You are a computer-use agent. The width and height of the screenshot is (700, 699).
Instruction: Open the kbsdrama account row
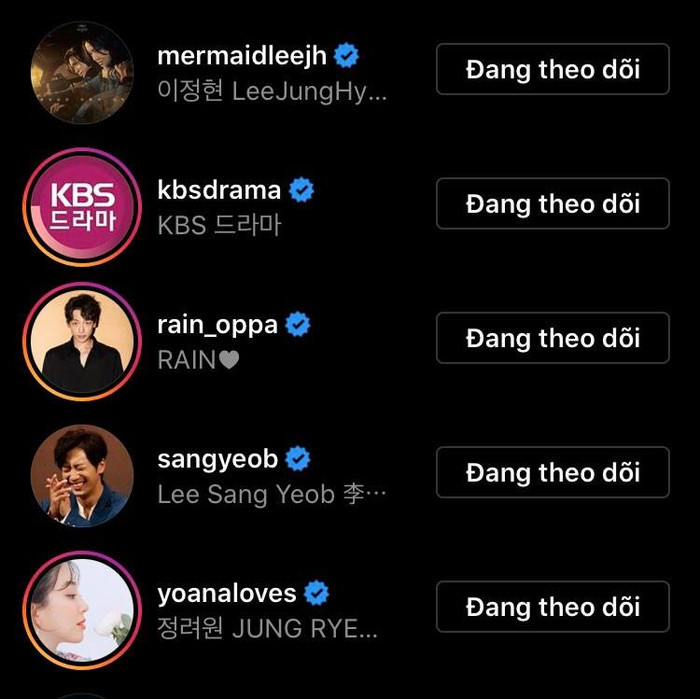click(x=219, y=190)
